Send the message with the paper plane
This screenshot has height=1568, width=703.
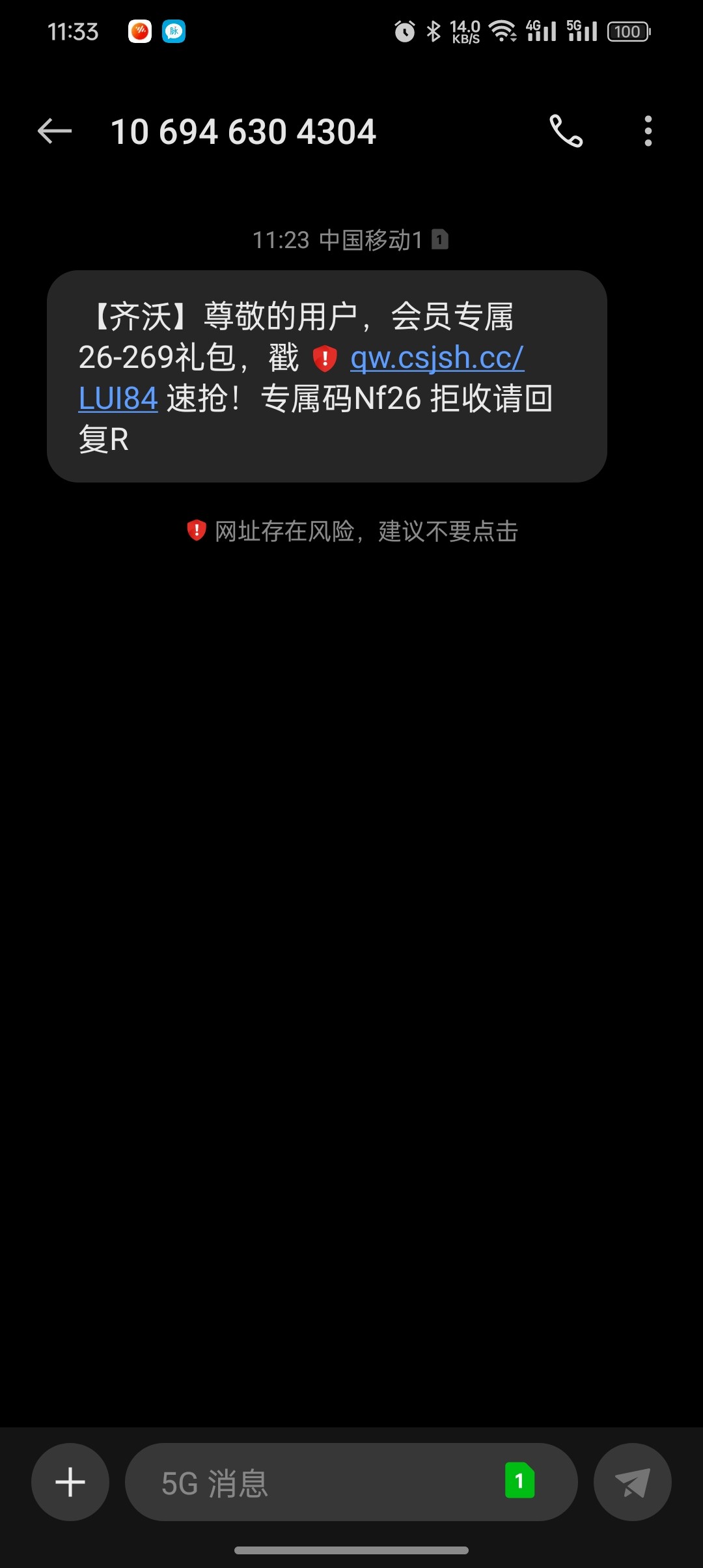pos(632,1482)
